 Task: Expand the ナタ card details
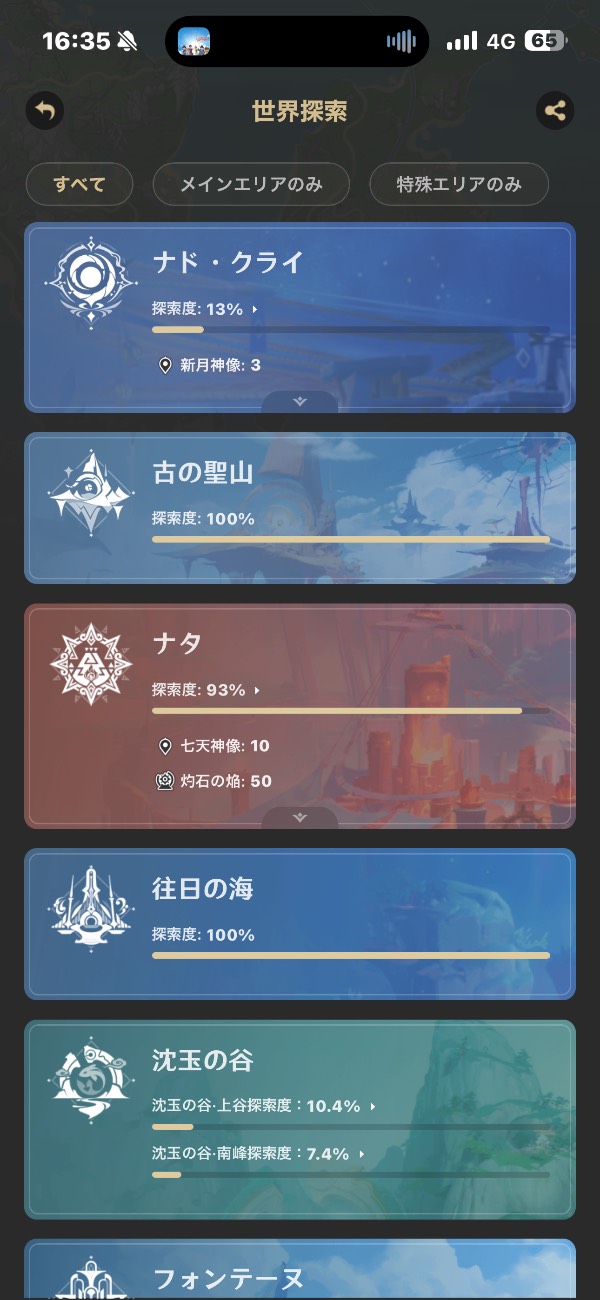pos(300,818)
